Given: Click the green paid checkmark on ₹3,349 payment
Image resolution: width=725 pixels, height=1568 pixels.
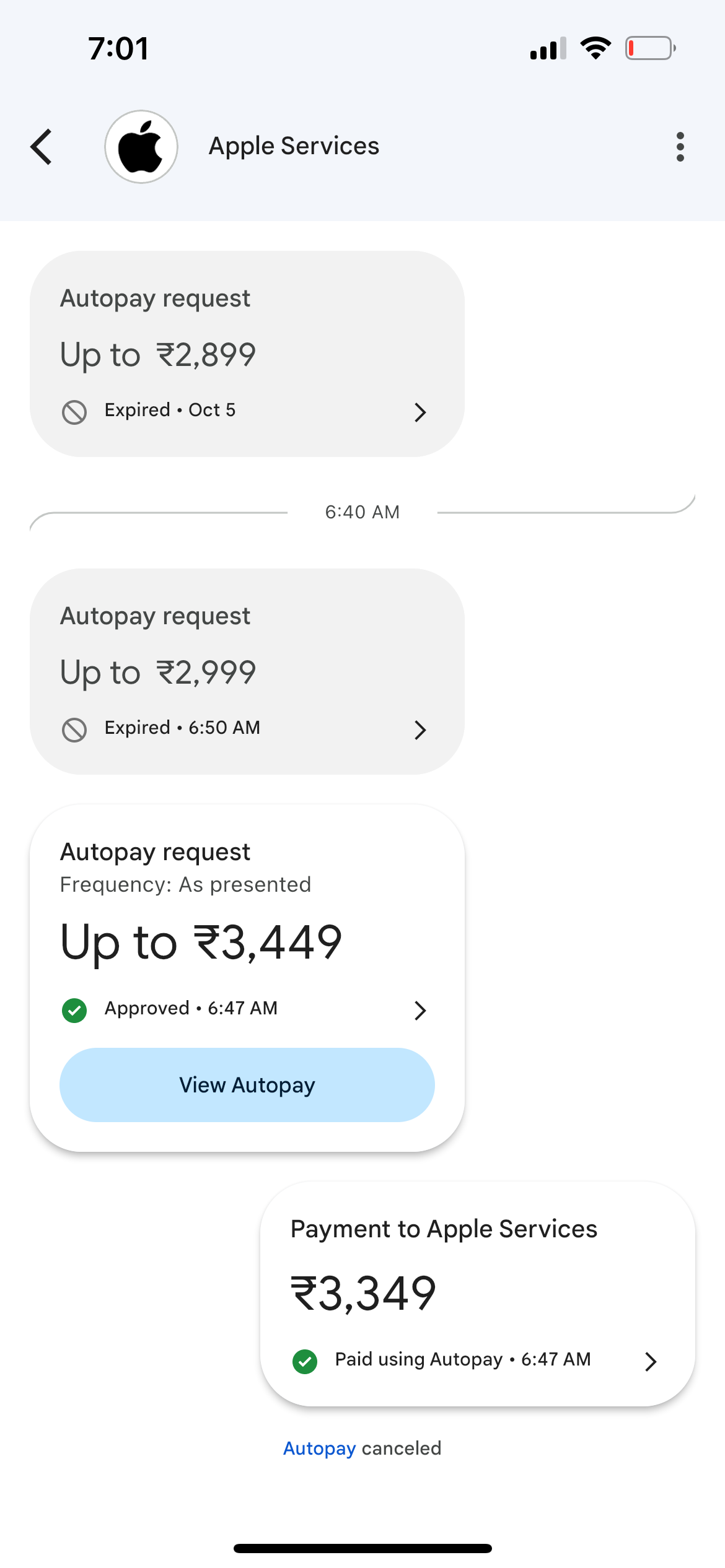Looking at the screenshot, I should (x=306, y=1359).
